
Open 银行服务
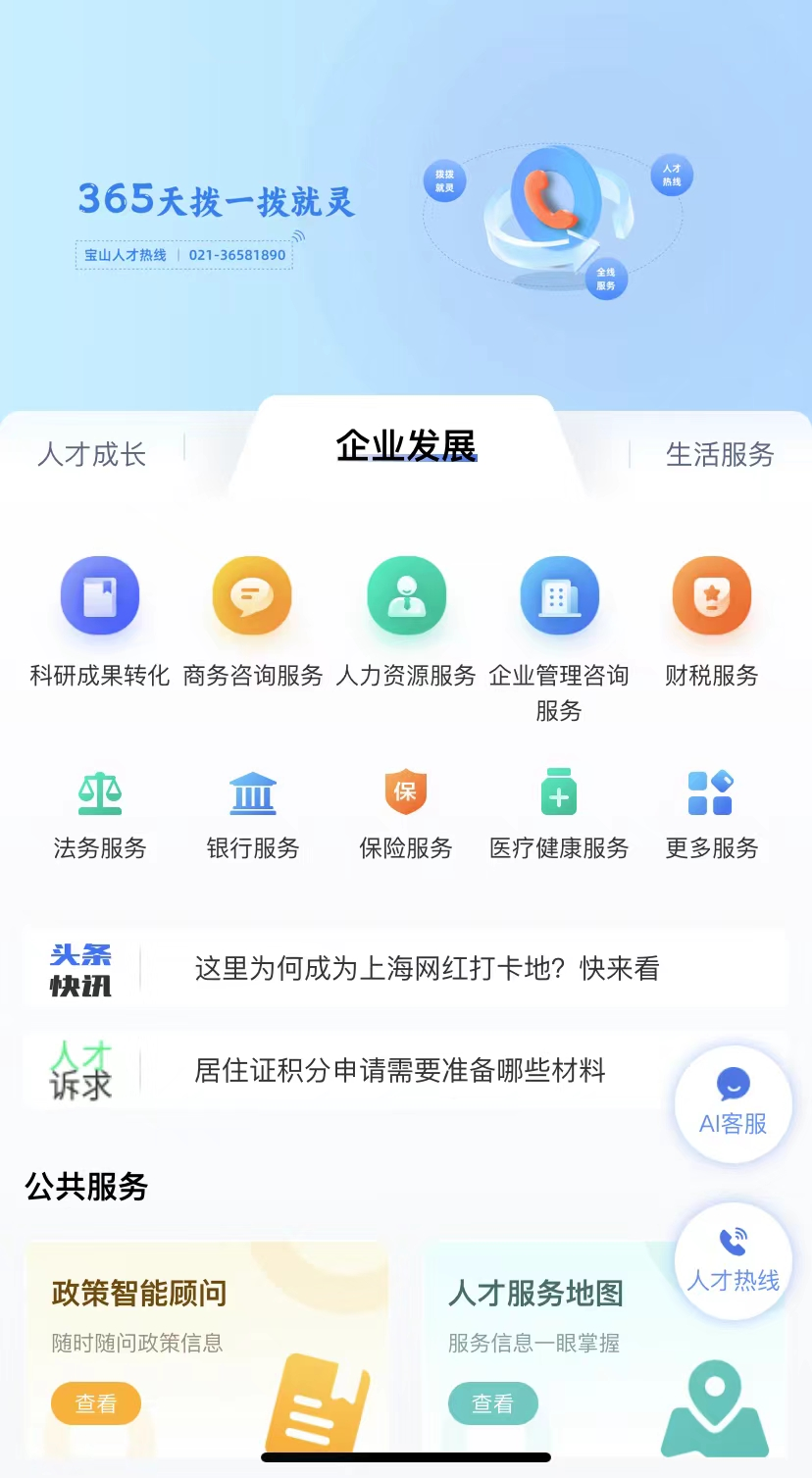coord(253,815)
